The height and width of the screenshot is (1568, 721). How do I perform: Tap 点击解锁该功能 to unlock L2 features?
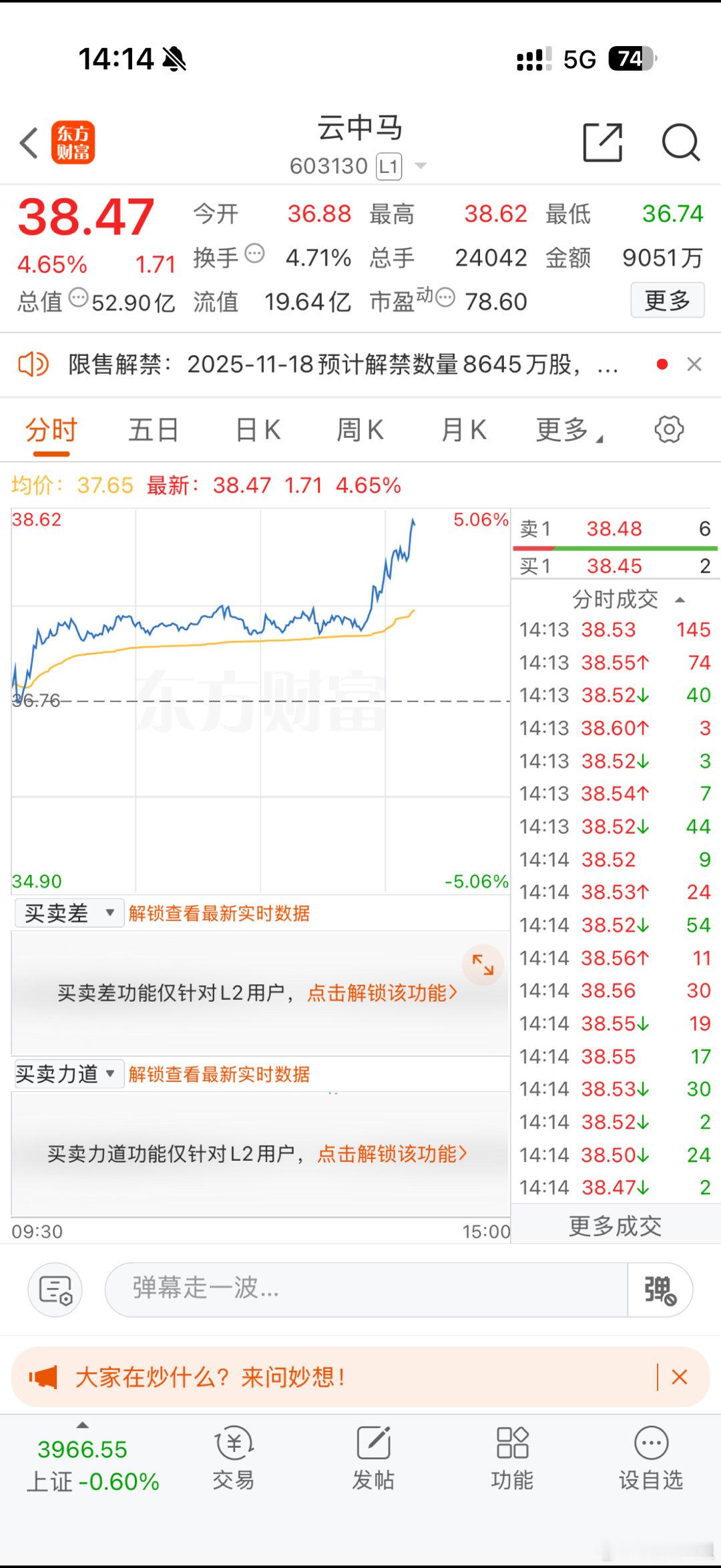[x=382, y=993]
